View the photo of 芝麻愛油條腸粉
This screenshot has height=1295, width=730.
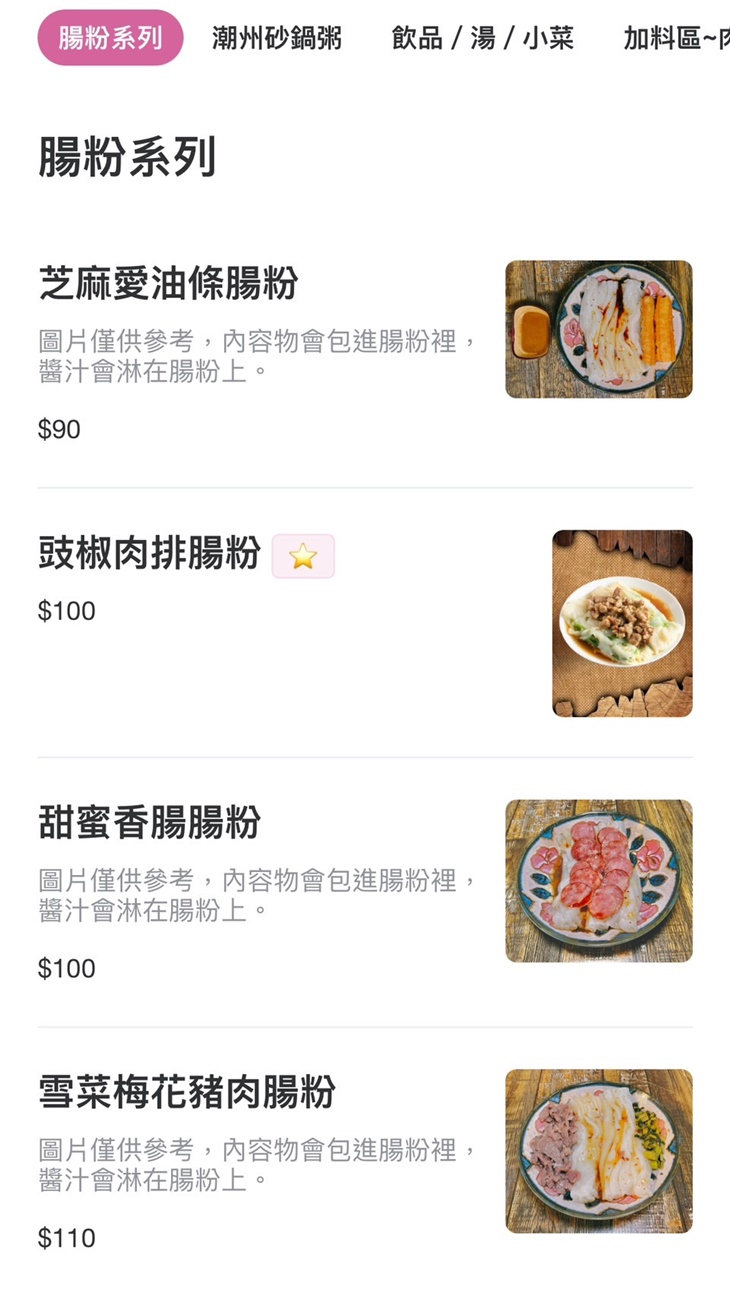[597, 329]
